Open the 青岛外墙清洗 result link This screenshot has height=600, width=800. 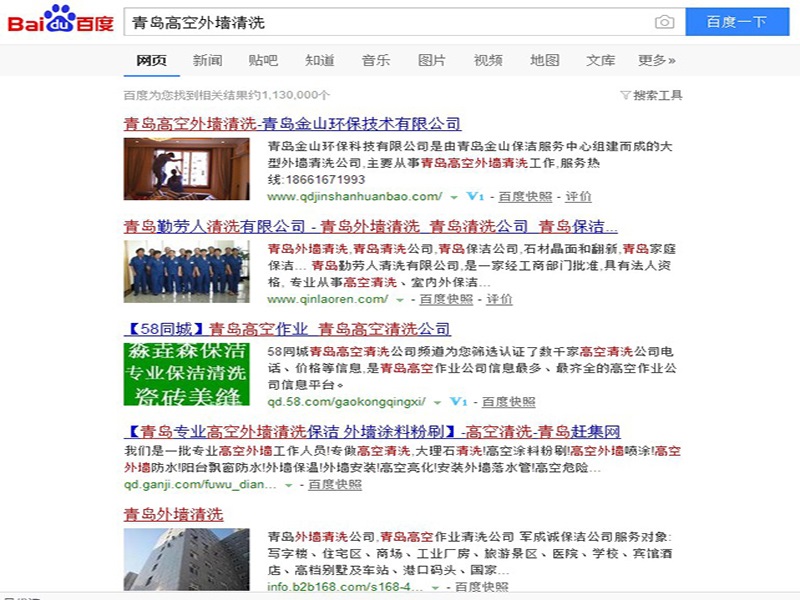pyautogui.click(x=173, y=514)
